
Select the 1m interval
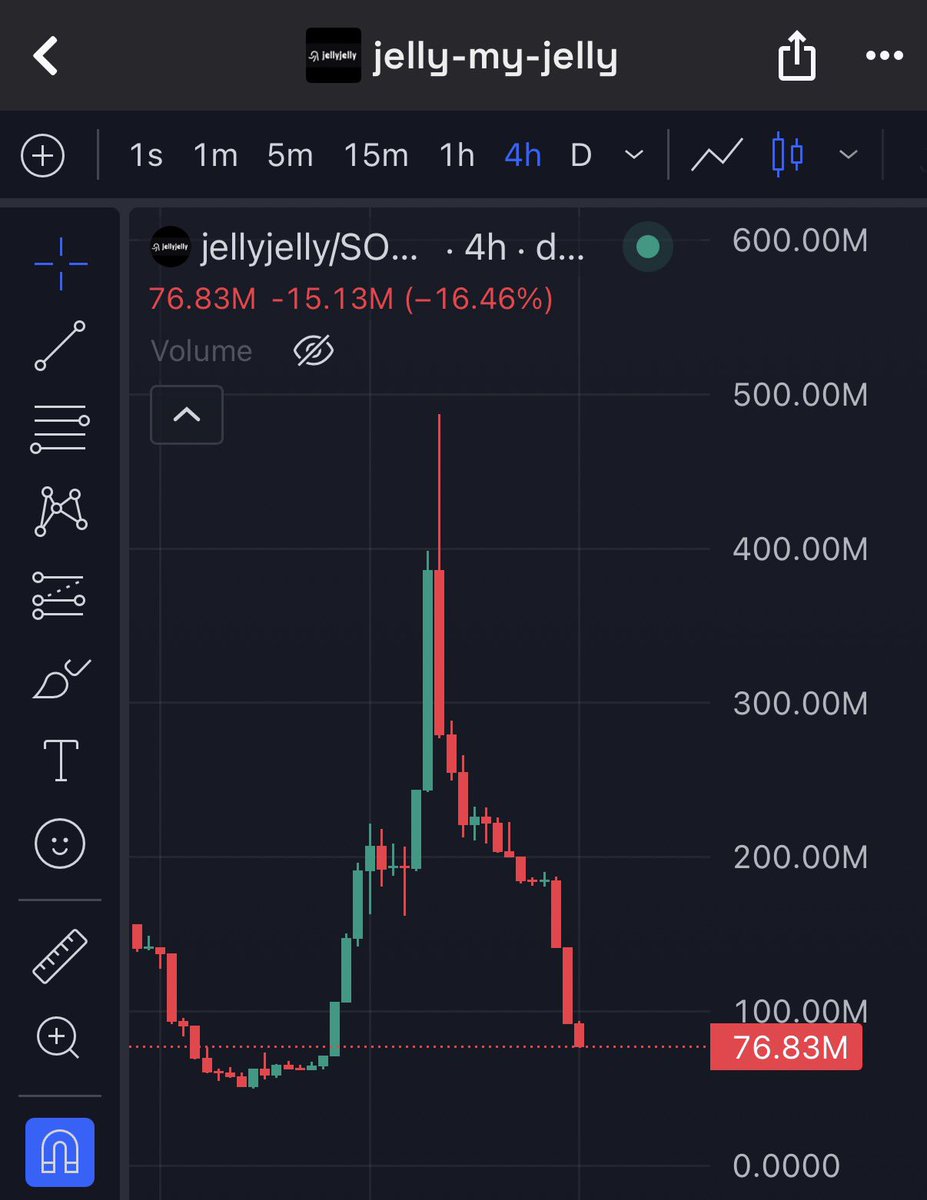[x=215, y=156]
